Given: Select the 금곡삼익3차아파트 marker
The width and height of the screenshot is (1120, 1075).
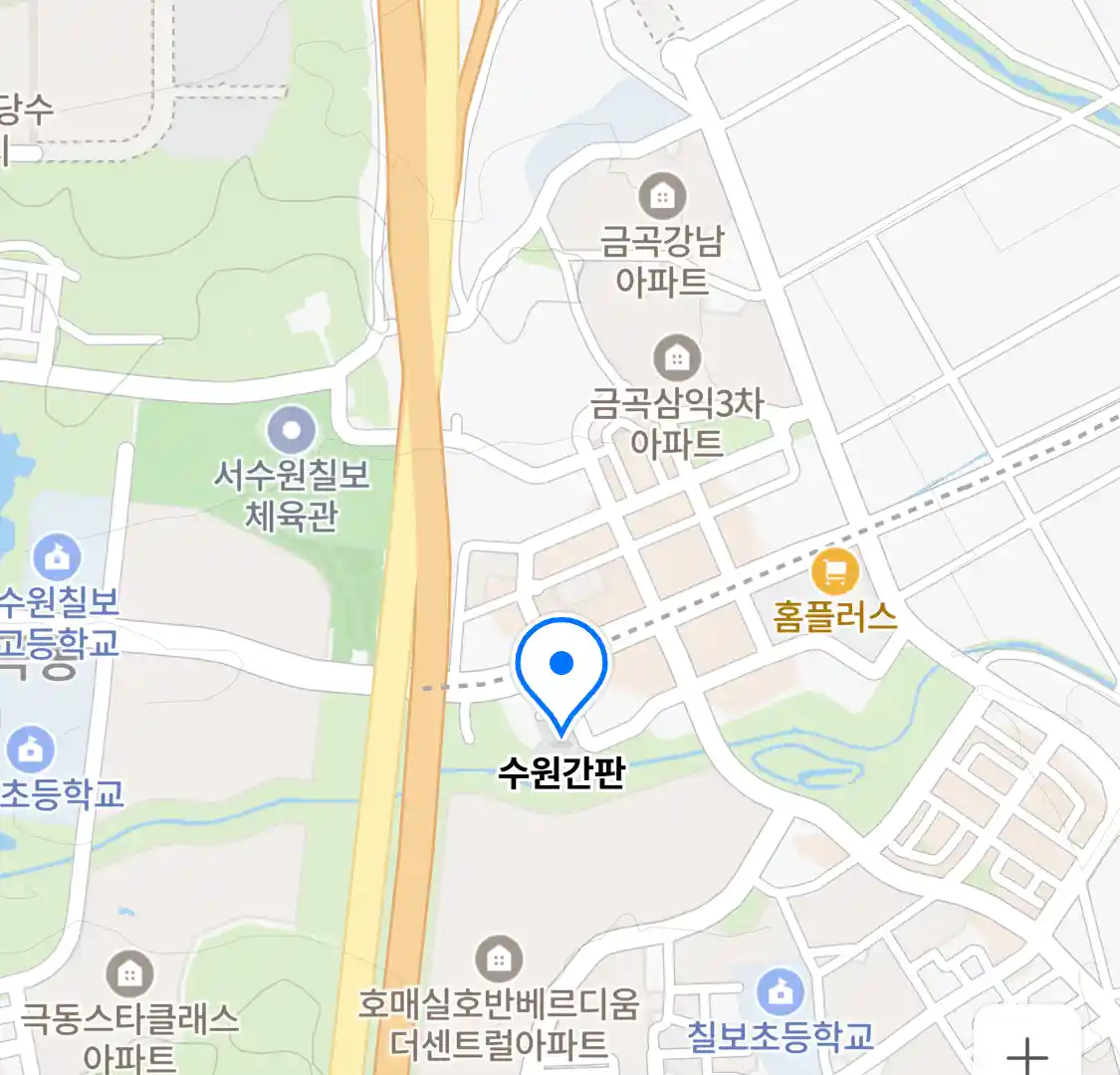Looking at the screenshot, I should coord(677,358).
